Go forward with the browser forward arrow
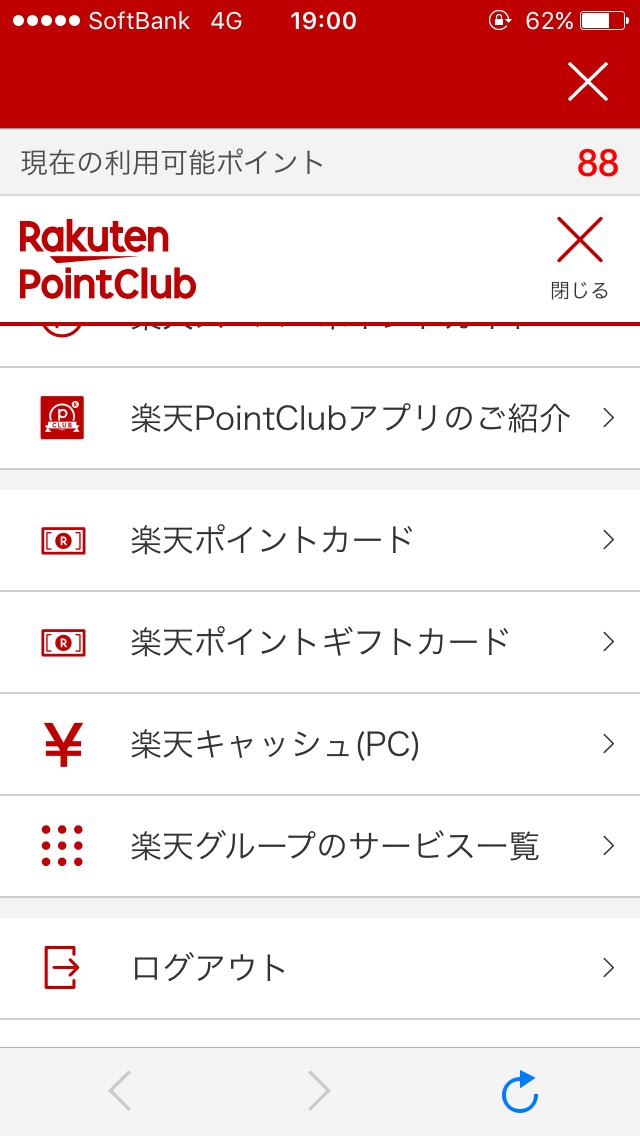The width and height of the screenshot is (640, 1136). [319, 1092]
